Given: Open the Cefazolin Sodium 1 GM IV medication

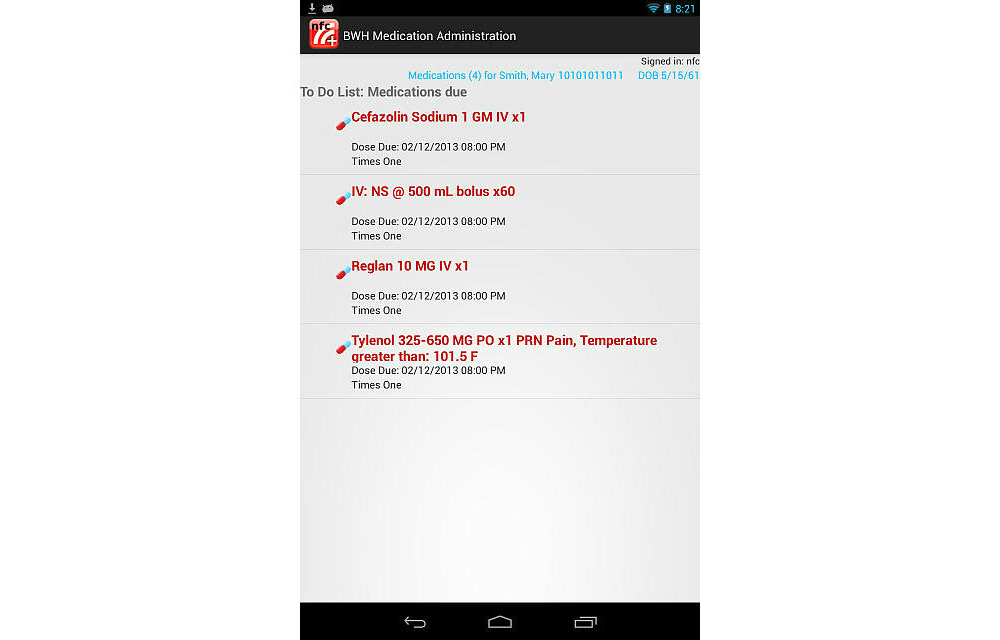Looking at the screenshot, I should (438, 118).
